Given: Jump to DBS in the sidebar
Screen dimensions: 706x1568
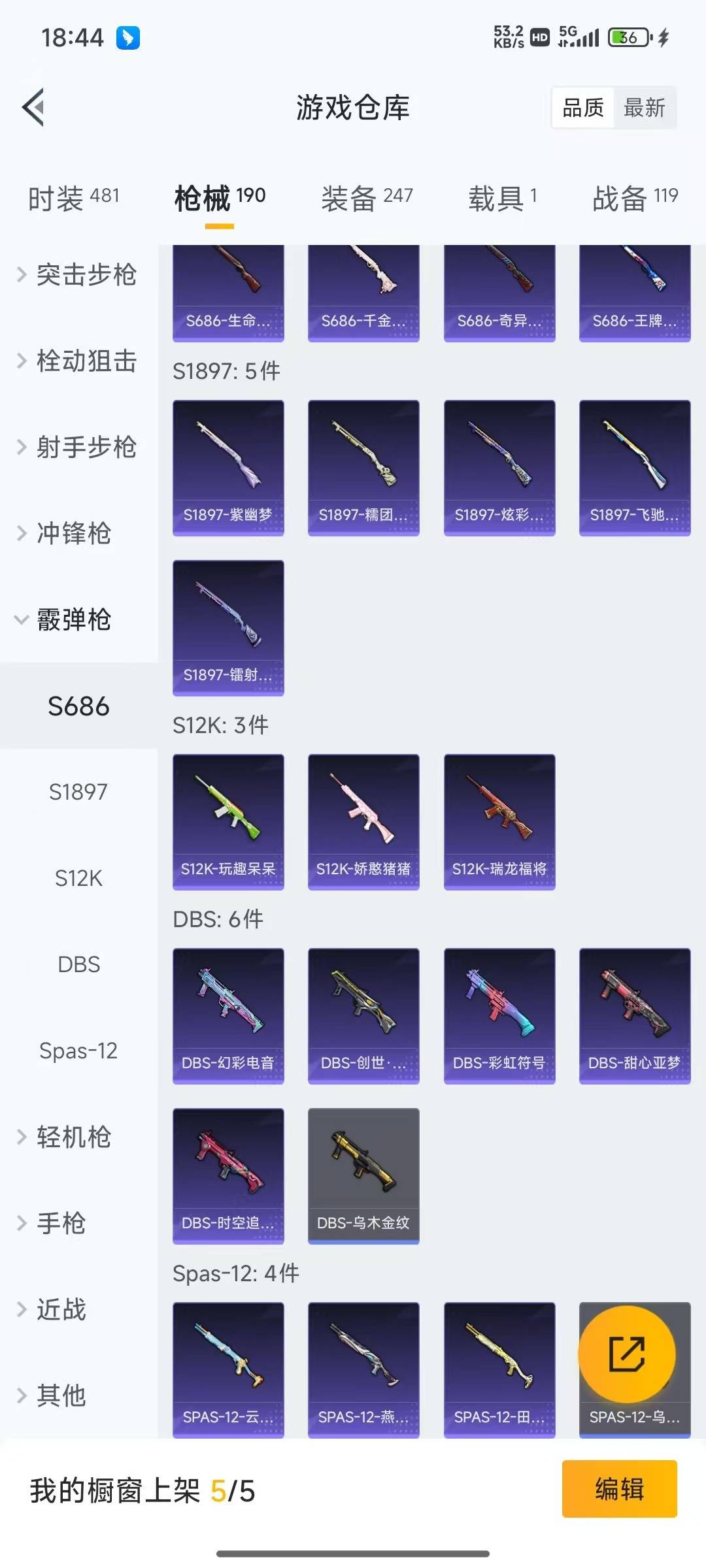Looking at the screenshot, I should 78,964.
